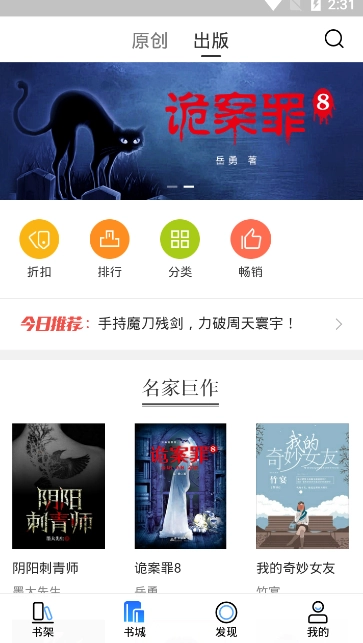The width and height of the screenshot is (363, 643).
Task: Open the book 阴阳刺青师
Action: coord(58,486)
